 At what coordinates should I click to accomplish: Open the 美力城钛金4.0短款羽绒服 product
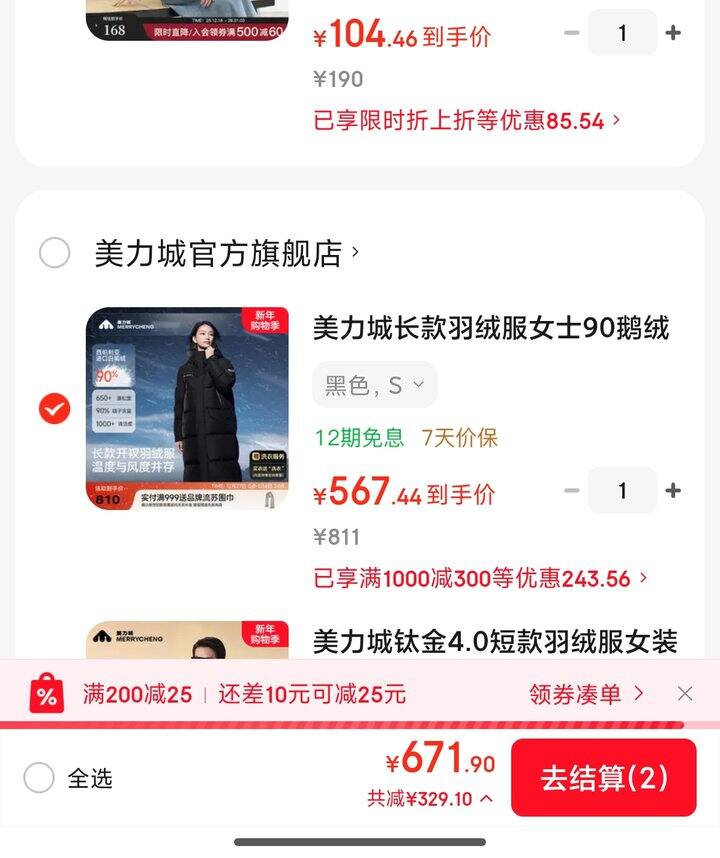pyautogui.click(x=495, y=641)
